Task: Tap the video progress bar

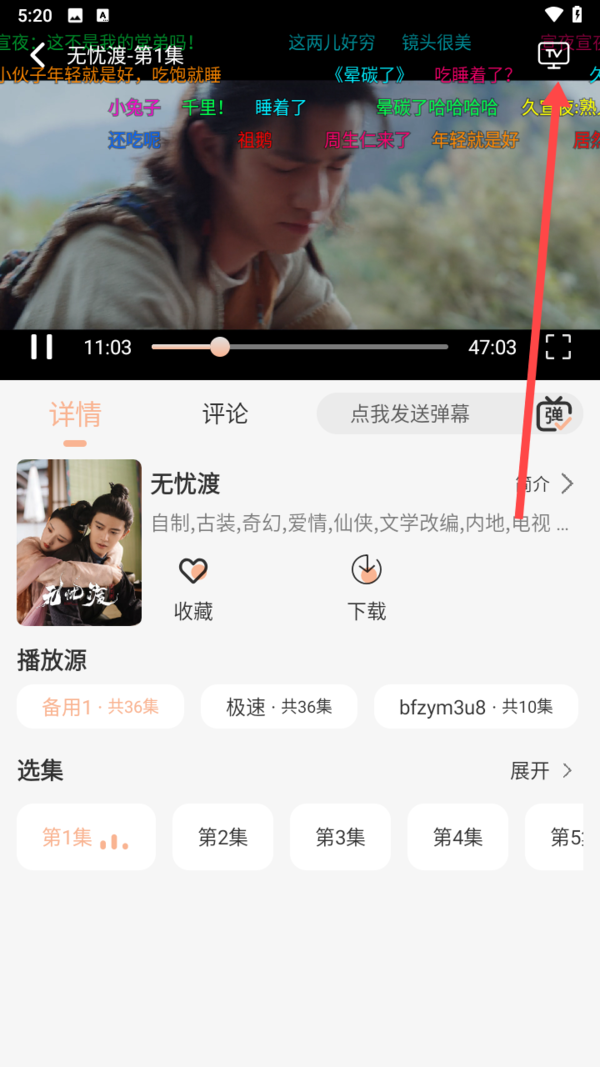Action: (x=300, y=347)
